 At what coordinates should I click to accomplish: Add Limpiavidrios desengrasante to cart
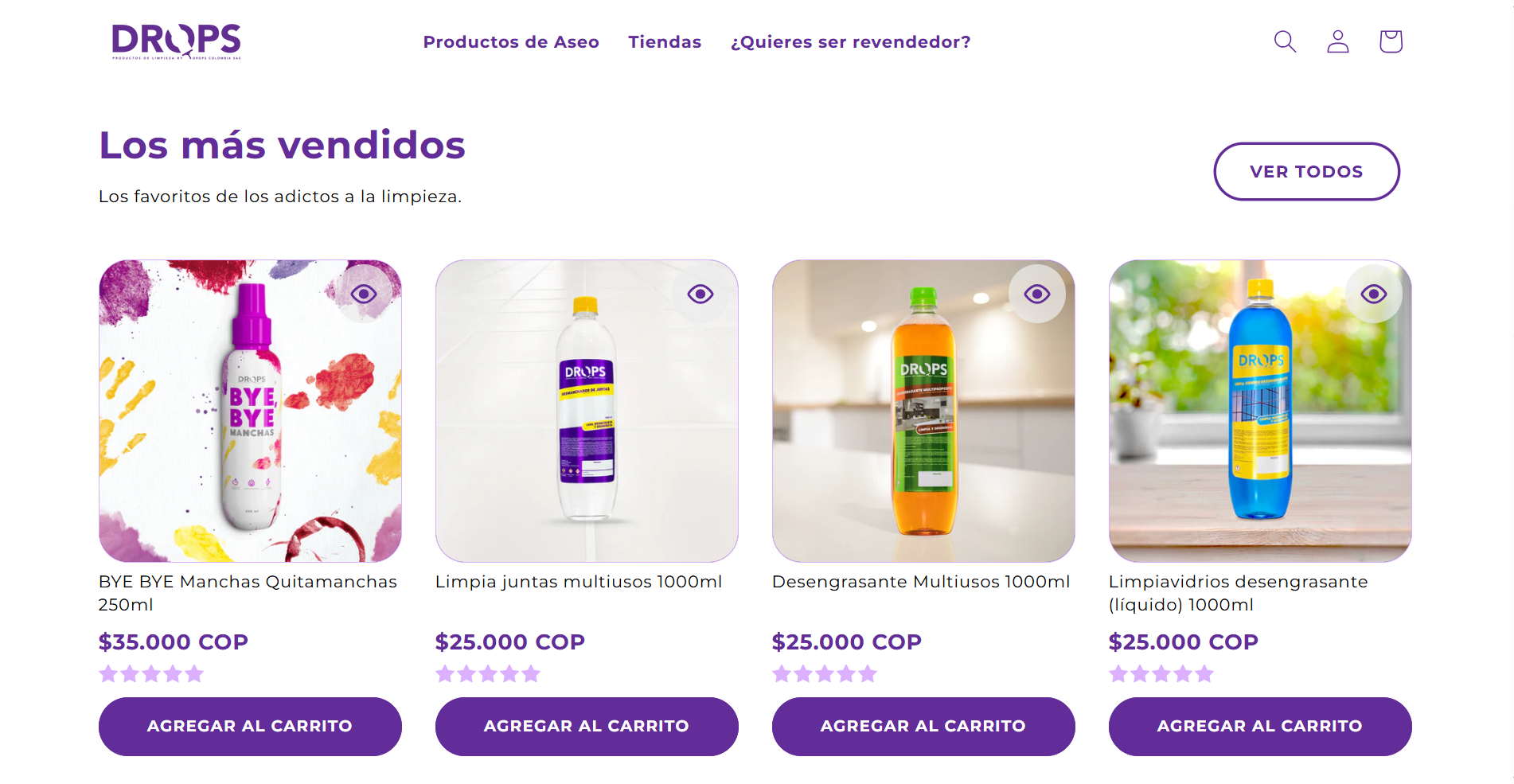1260,726
